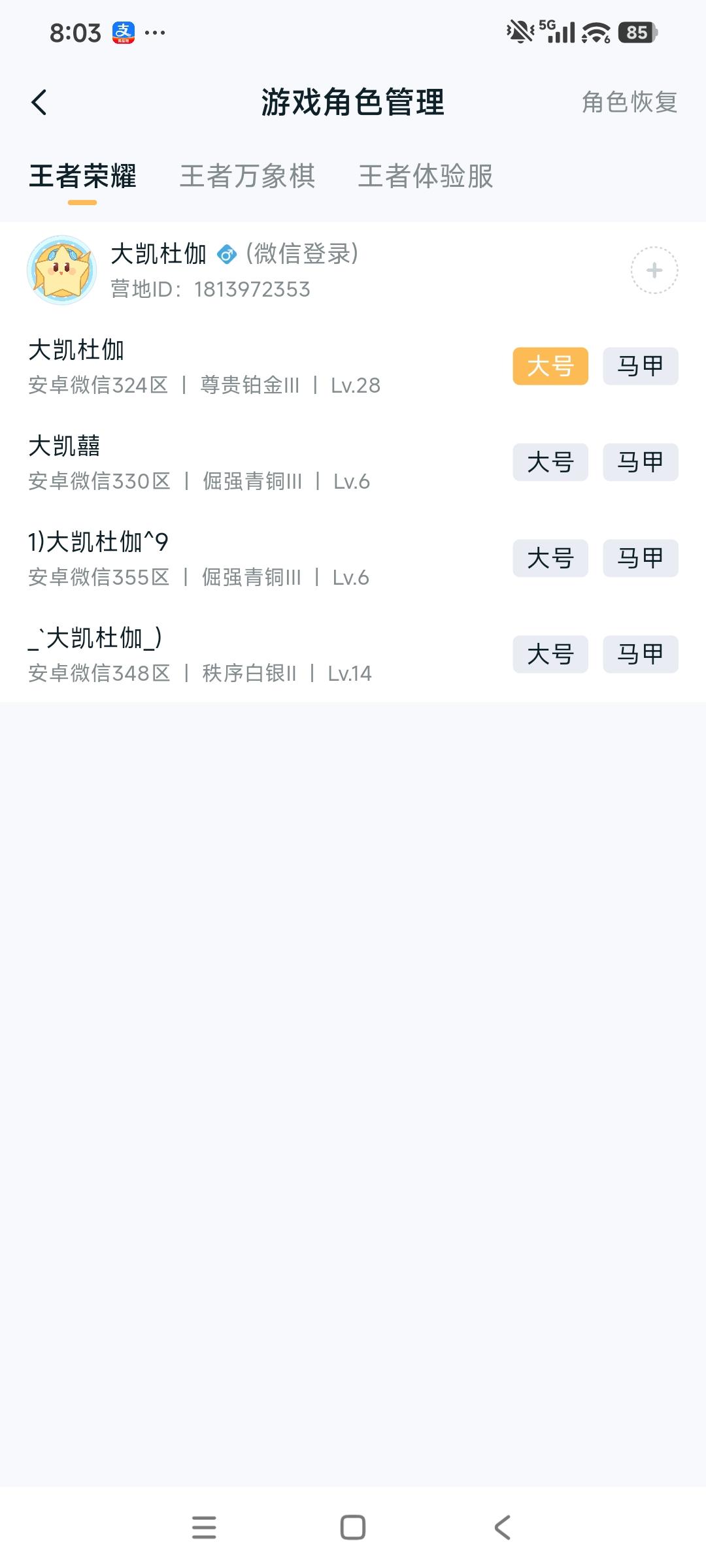Screen dimensions: 706x1568
Task: Click 马甲 next to 大凯杜伽
Action: pos(640,366)
